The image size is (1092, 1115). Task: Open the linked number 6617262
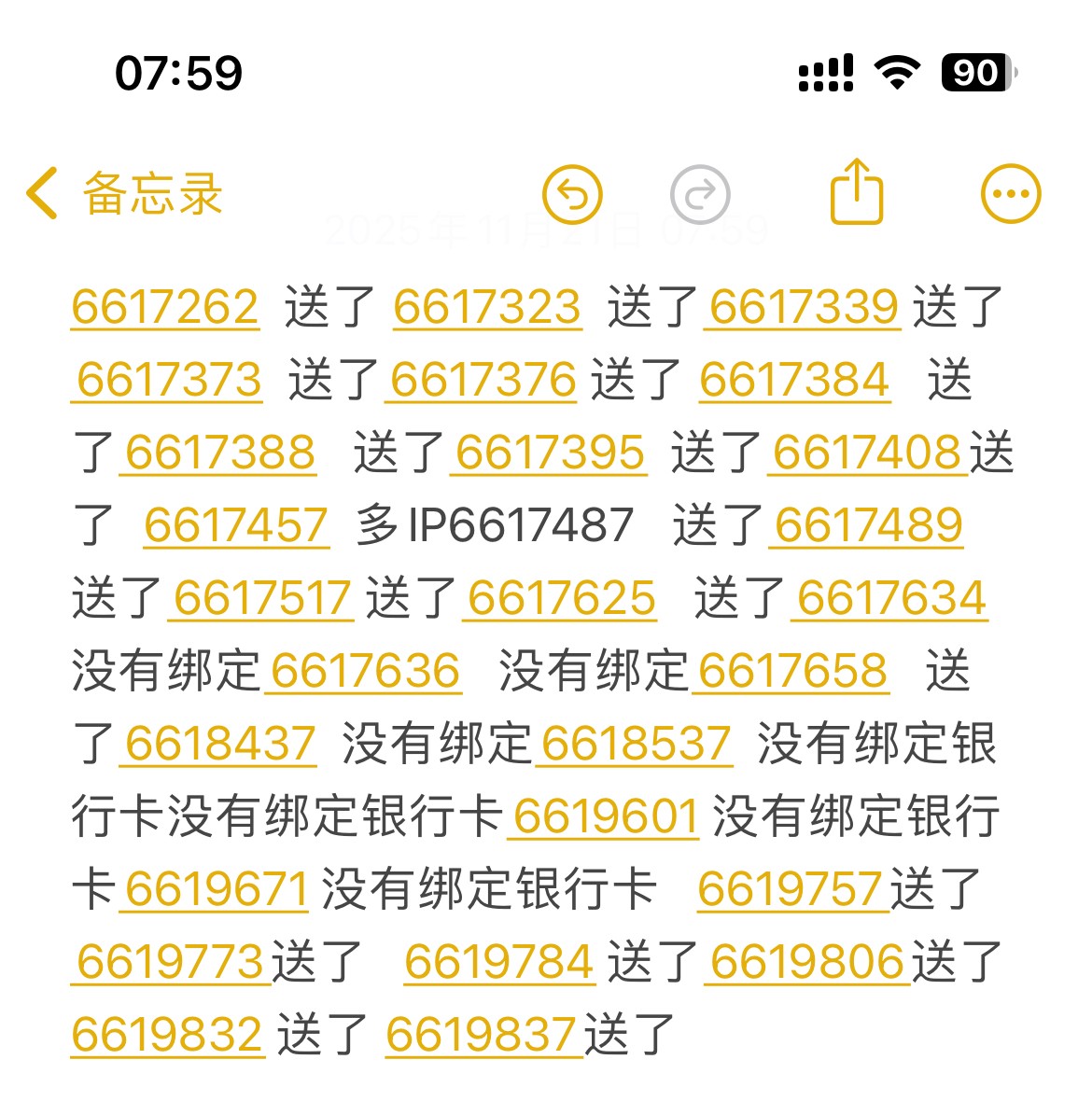coord(165,307)
